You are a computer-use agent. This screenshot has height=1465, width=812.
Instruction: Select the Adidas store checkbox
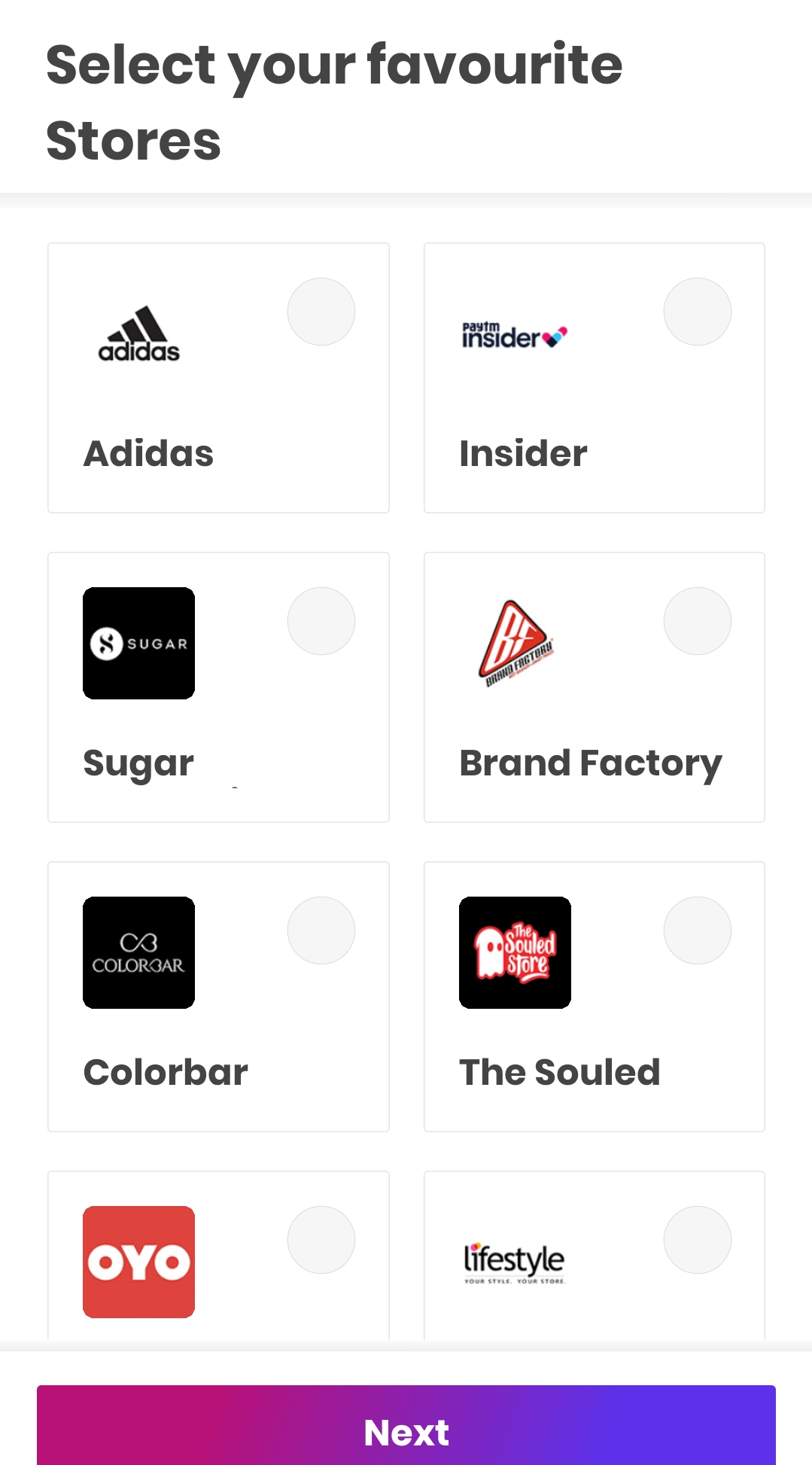(321, 312)
